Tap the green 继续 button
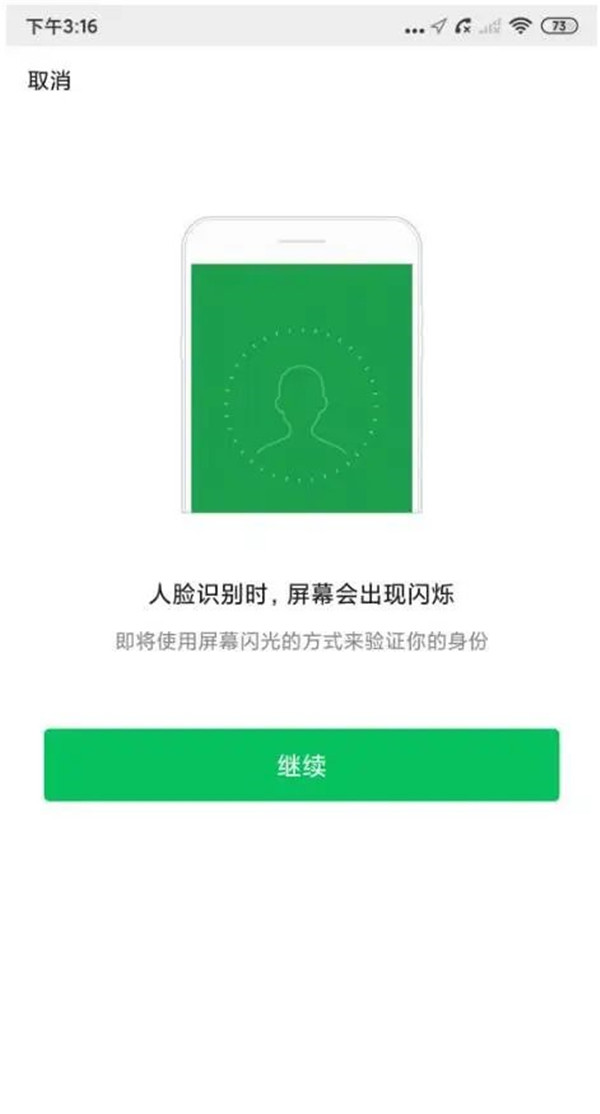 tap(301, 765)
